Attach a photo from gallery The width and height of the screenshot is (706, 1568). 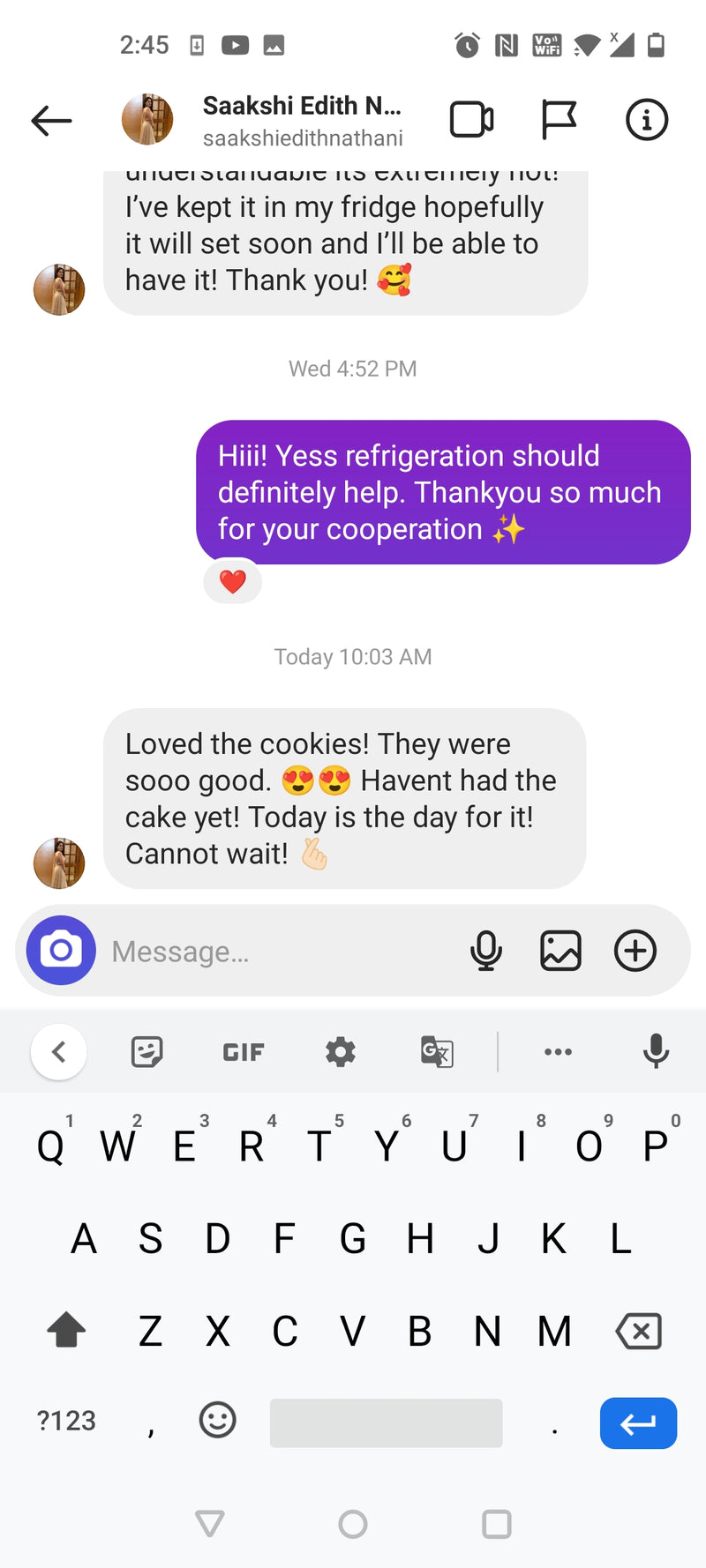[x=560, y=951]
